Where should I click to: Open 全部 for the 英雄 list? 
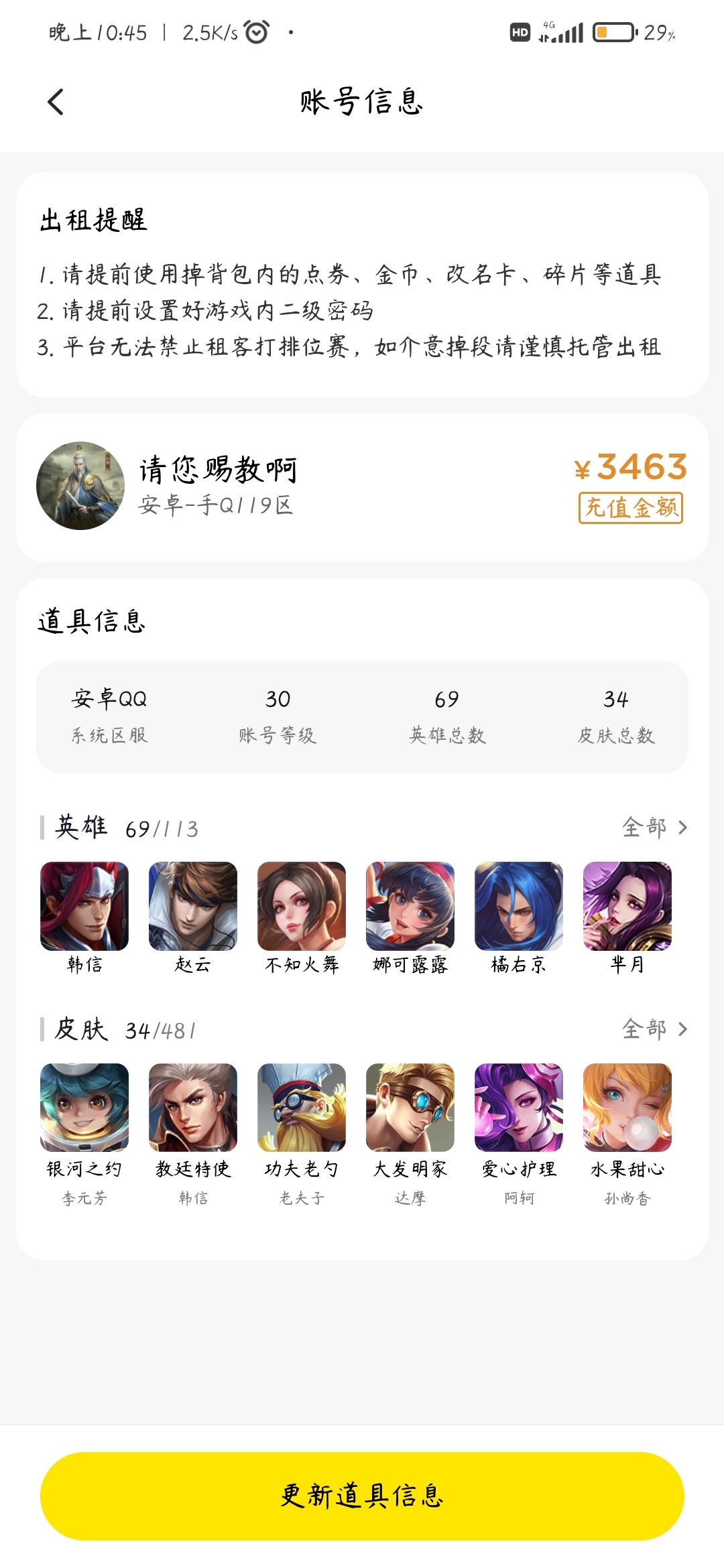pyautogui.click(x=654, y=828)
